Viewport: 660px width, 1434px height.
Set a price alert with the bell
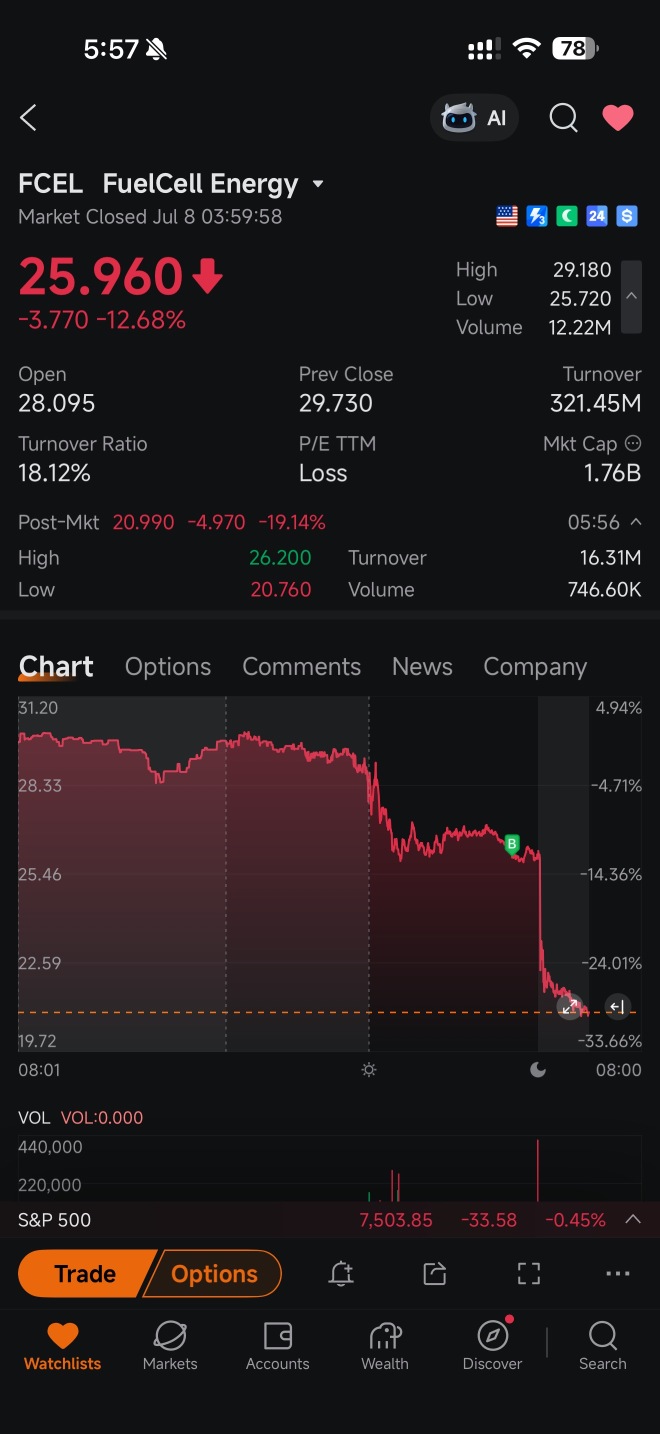(341, 1273)
